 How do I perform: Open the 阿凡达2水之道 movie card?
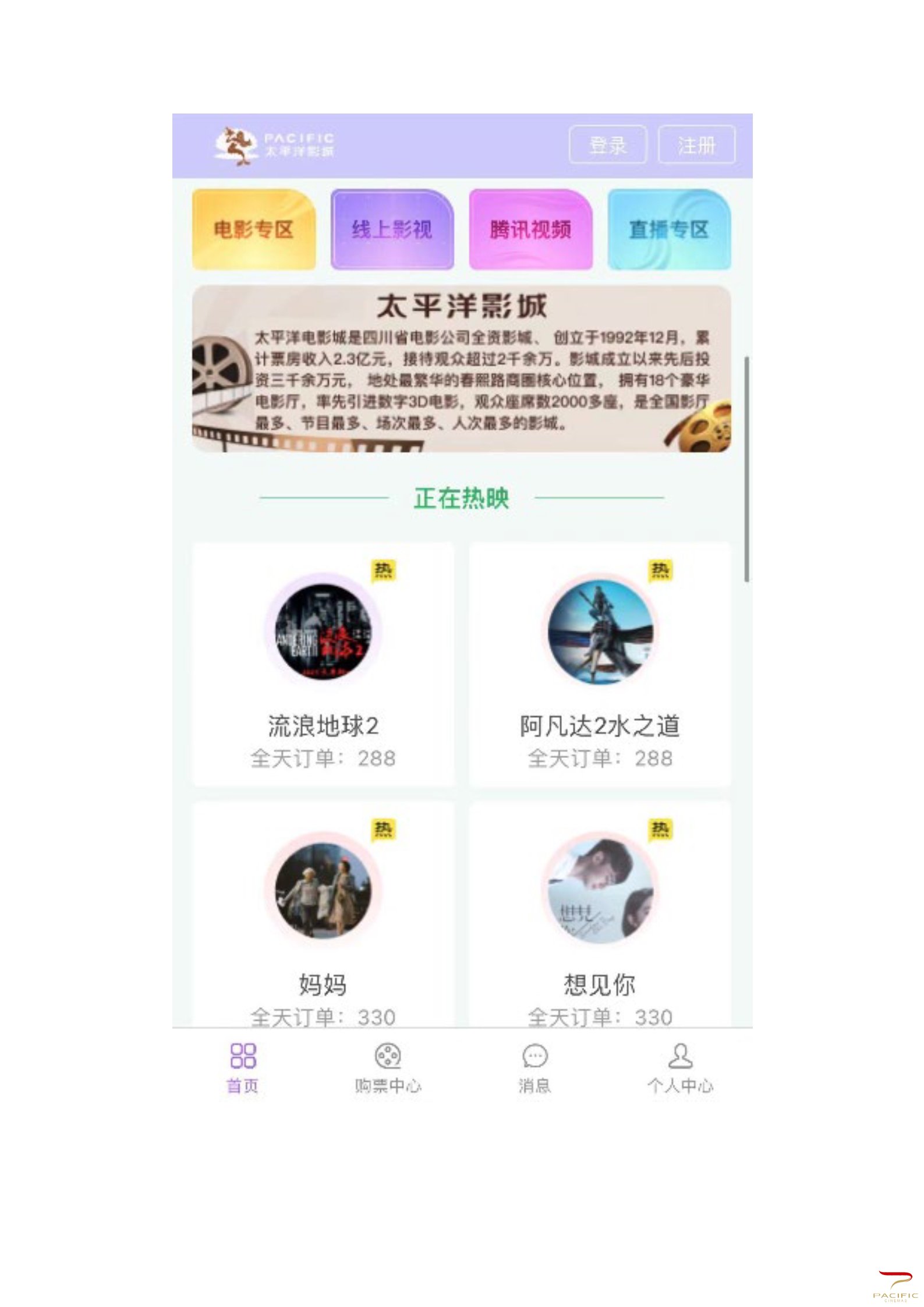(600, 664)
